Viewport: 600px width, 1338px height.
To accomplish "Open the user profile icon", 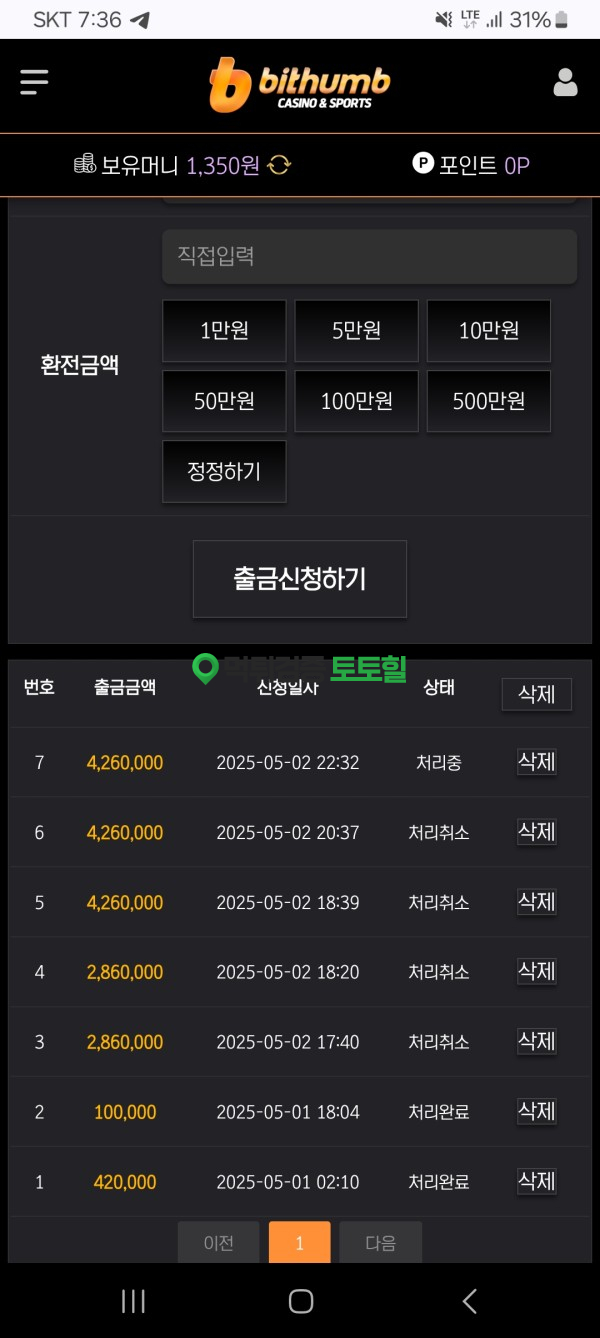I will pyautogui.click(x=565, y=83).
